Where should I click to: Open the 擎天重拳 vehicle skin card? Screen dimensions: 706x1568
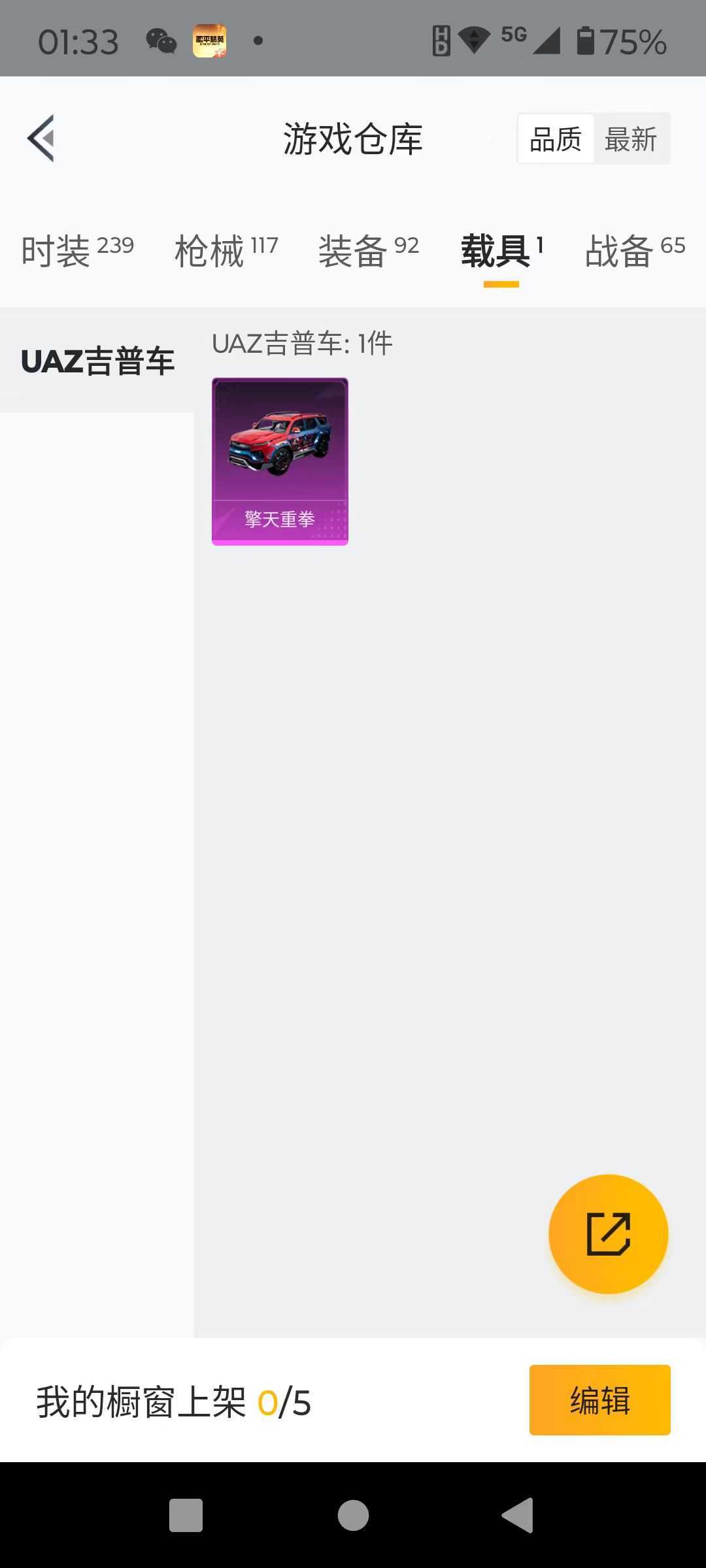280,461
